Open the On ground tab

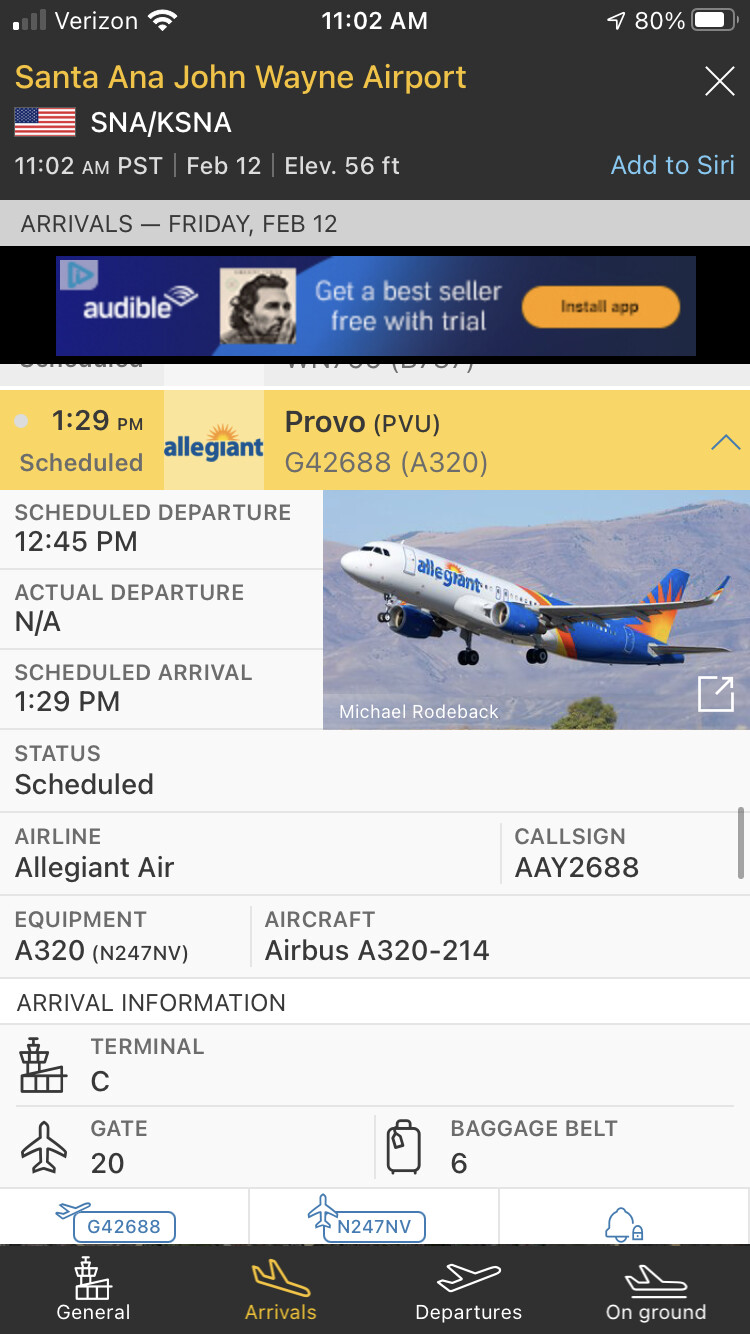click(x=656, y=1289)
